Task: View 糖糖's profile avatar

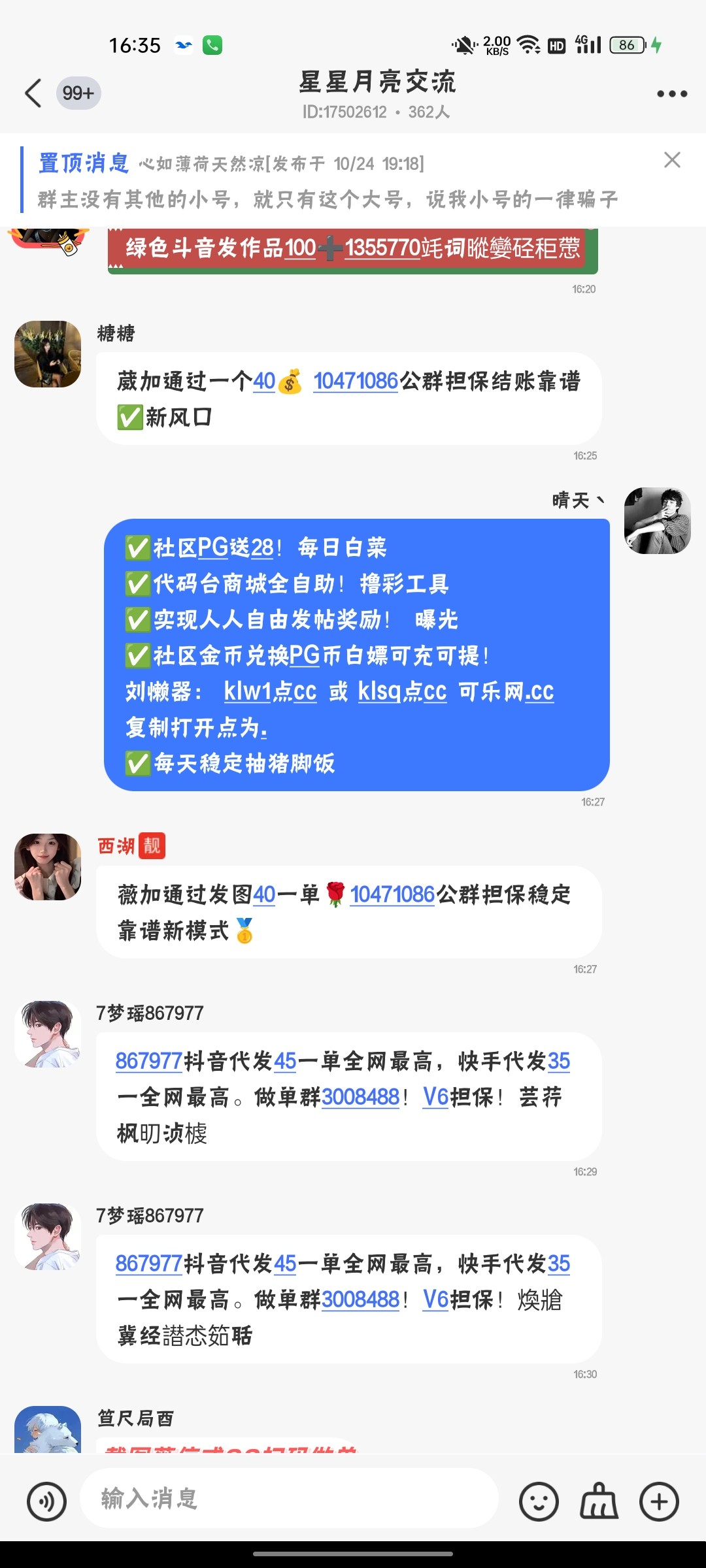Action: click(47, 354)
